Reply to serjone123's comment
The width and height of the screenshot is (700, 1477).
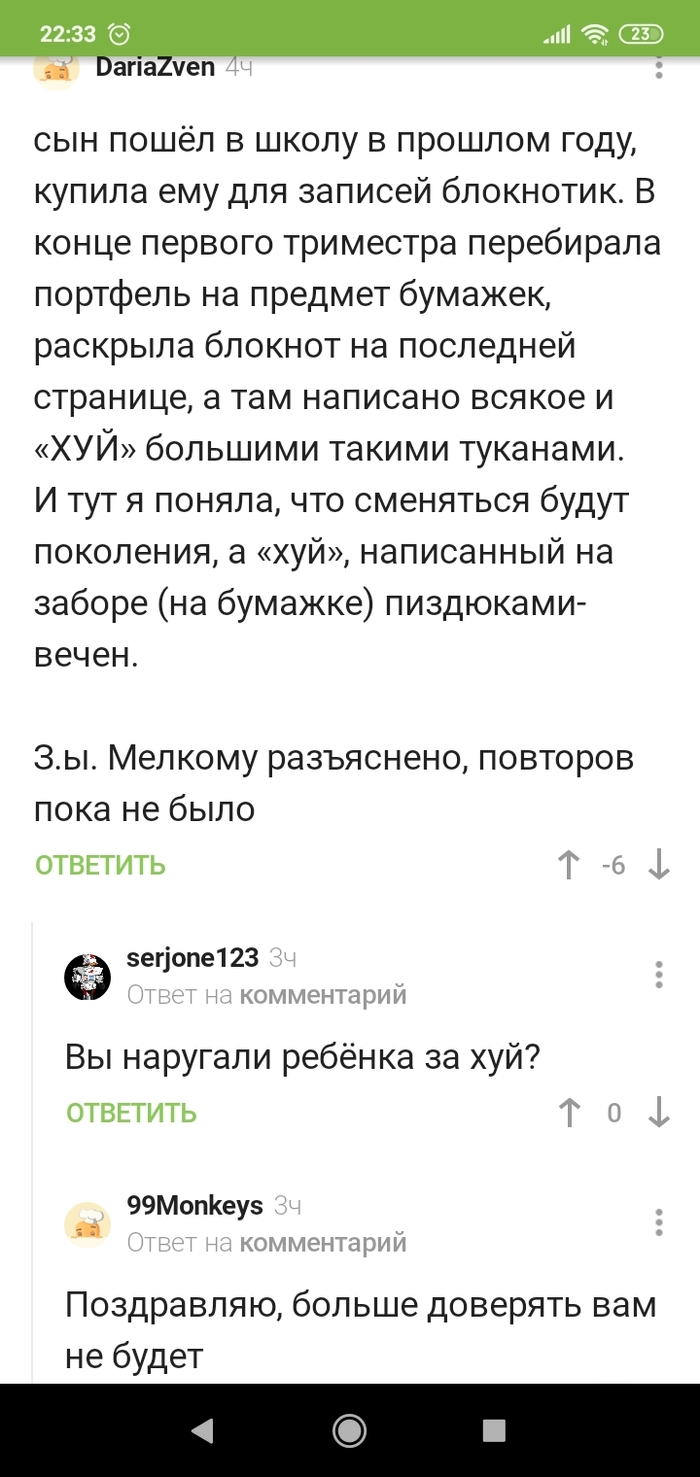[132, 1113]
